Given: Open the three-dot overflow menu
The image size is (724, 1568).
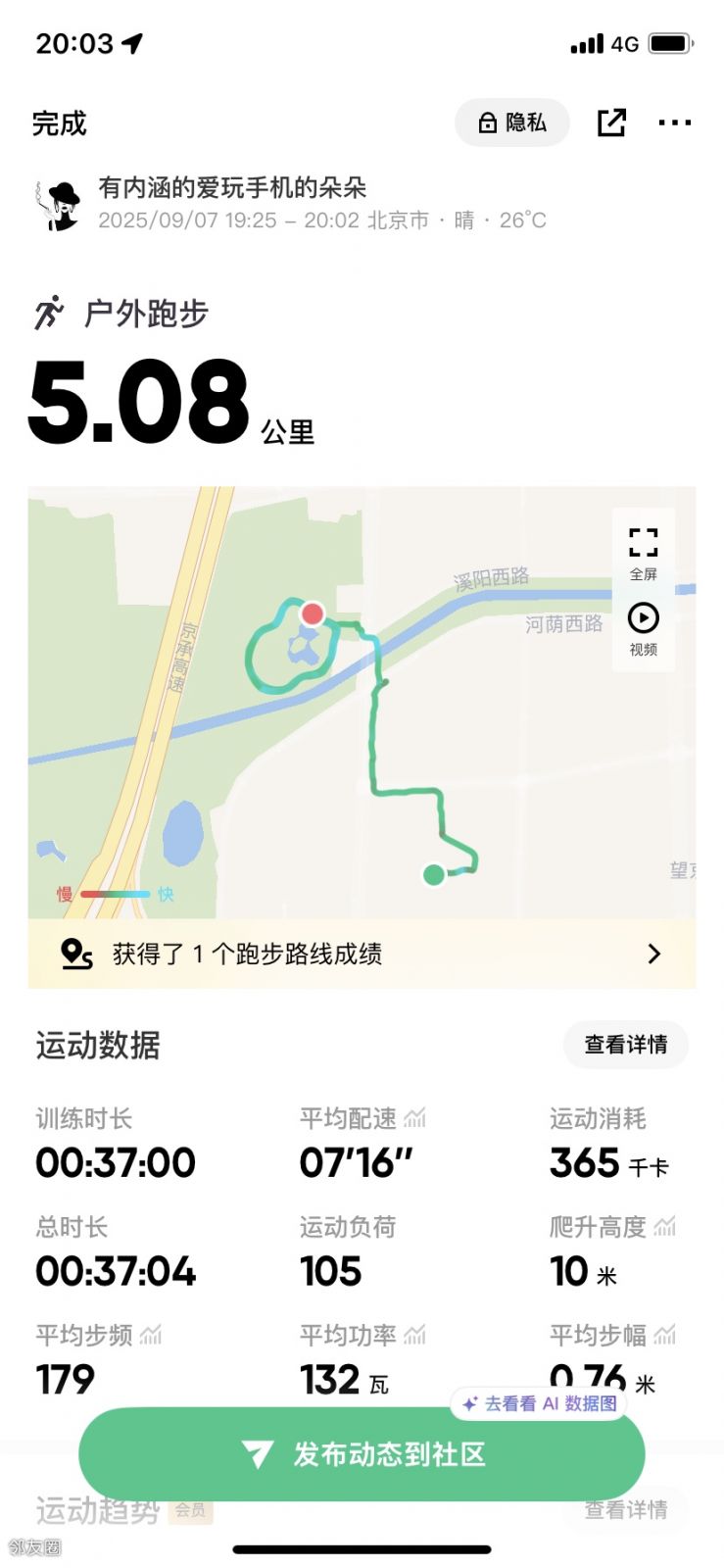Looking at the screenshot, I should tap(674, 122).
